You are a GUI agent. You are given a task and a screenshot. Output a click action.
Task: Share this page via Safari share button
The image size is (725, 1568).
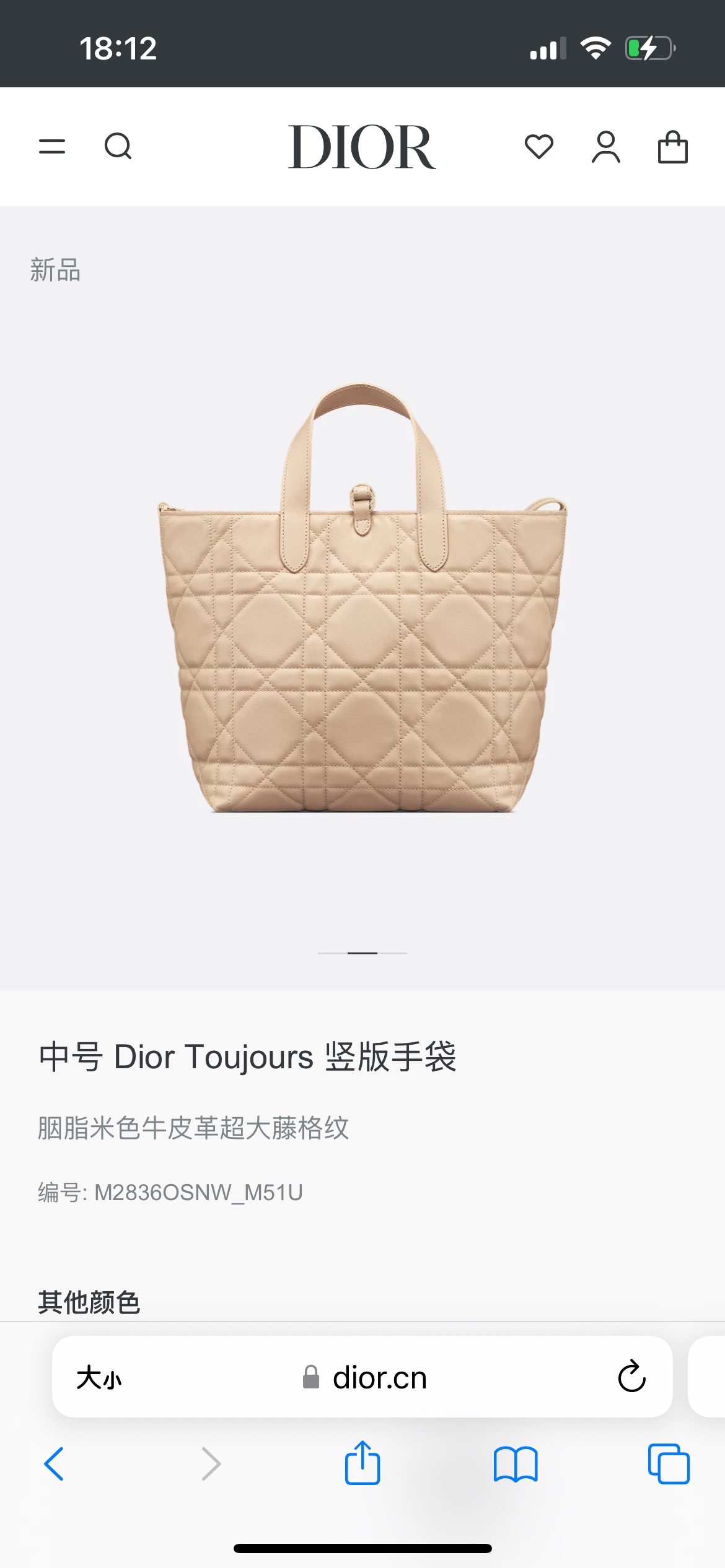362,1463
